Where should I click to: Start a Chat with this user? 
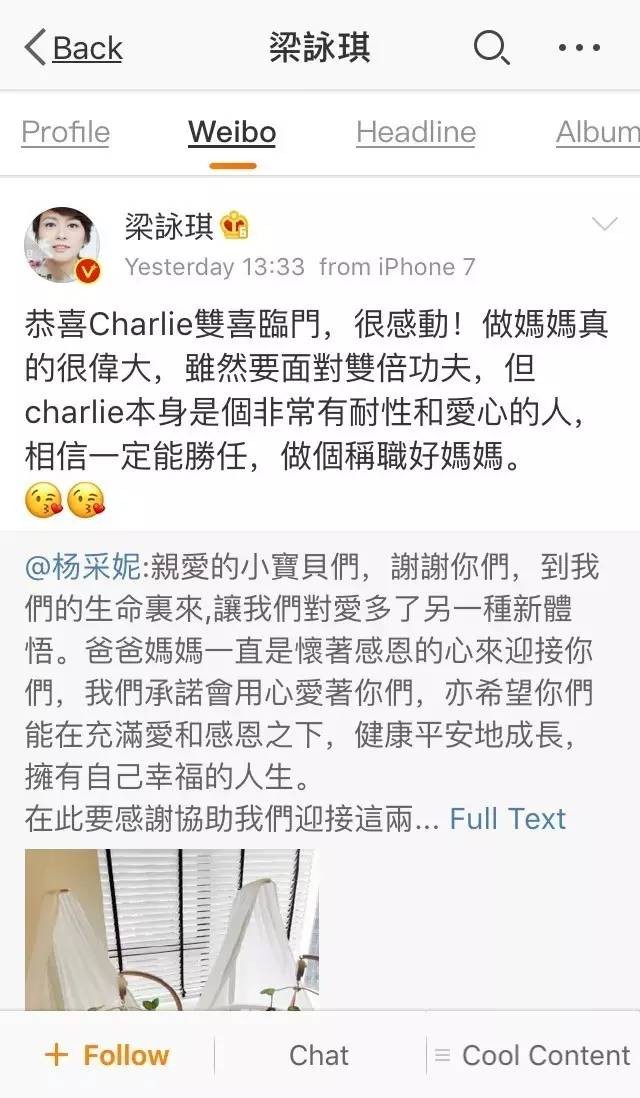click(x=319, y=1055)
